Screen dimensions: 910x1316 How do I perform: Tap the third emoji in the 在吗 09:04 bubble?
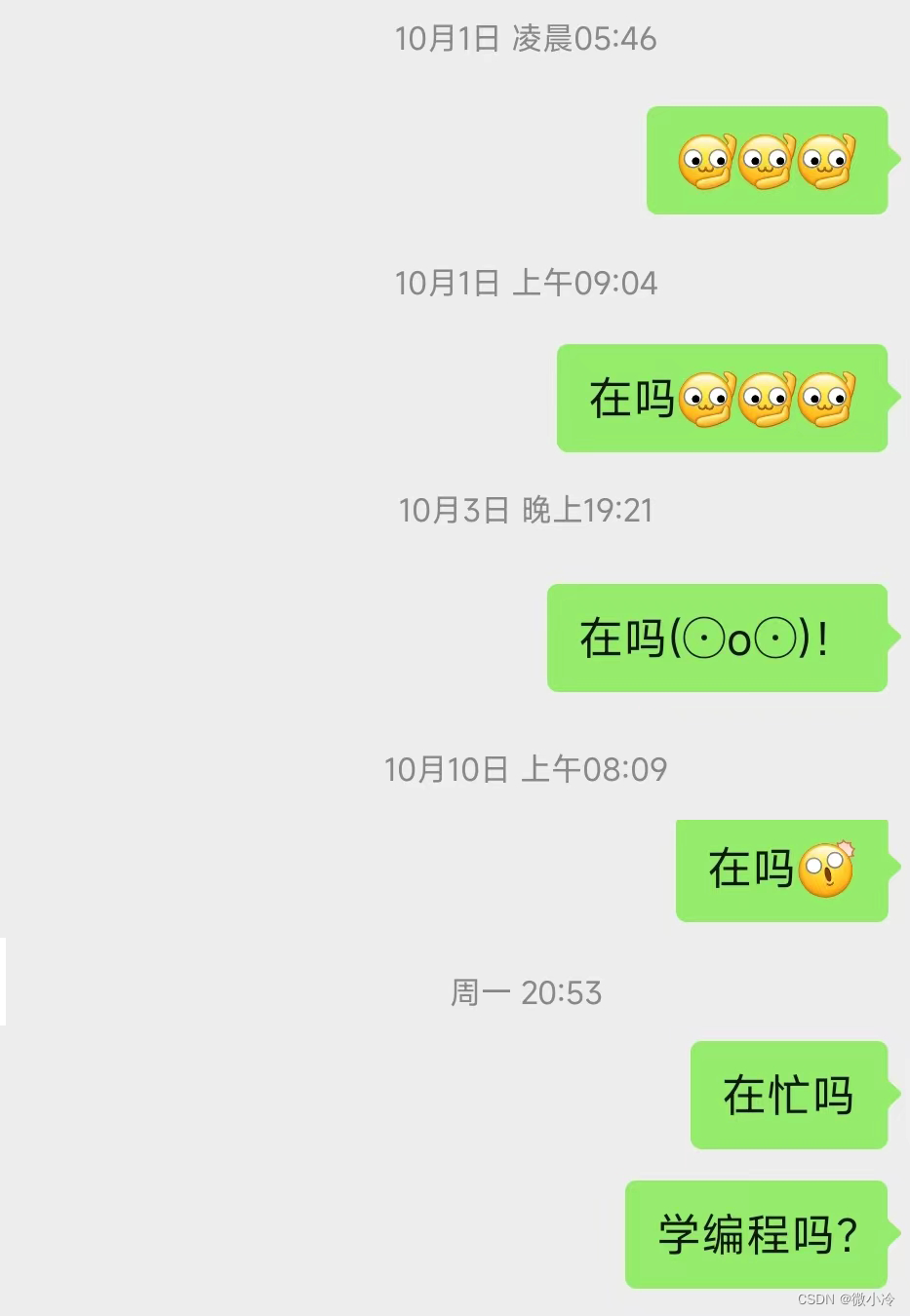click(825, 399)
